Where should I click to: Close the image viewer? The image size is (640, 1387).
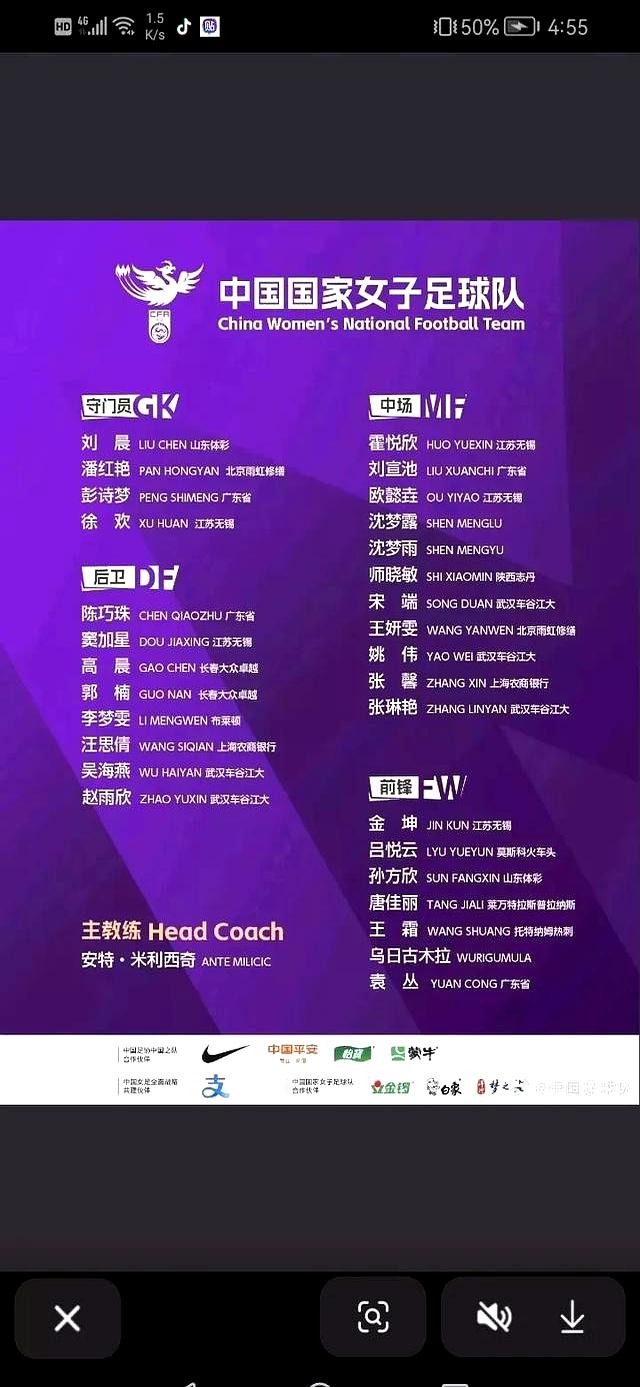pyautogui.click(x=67, y=1318)
